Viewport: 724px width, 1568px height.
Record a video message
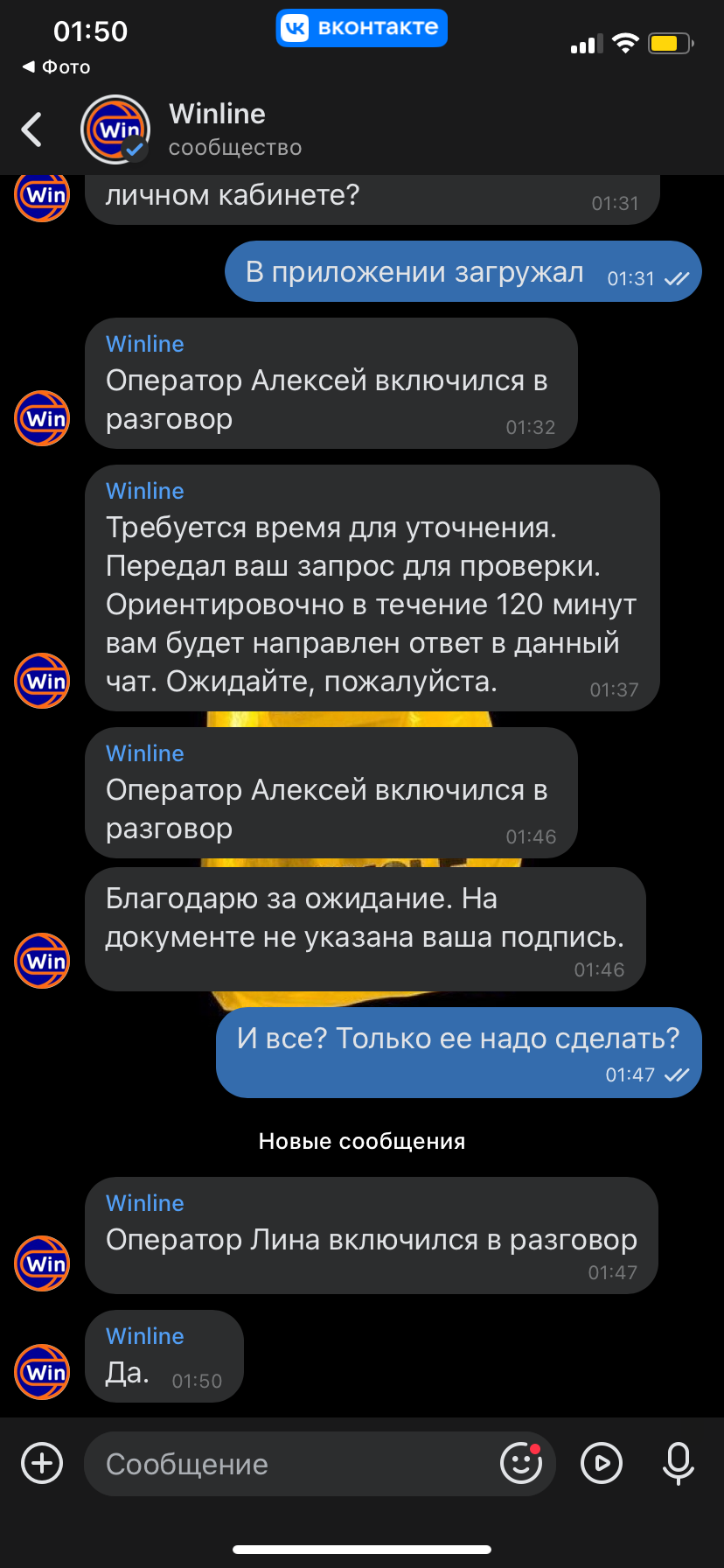click(x=602, y=1463)
